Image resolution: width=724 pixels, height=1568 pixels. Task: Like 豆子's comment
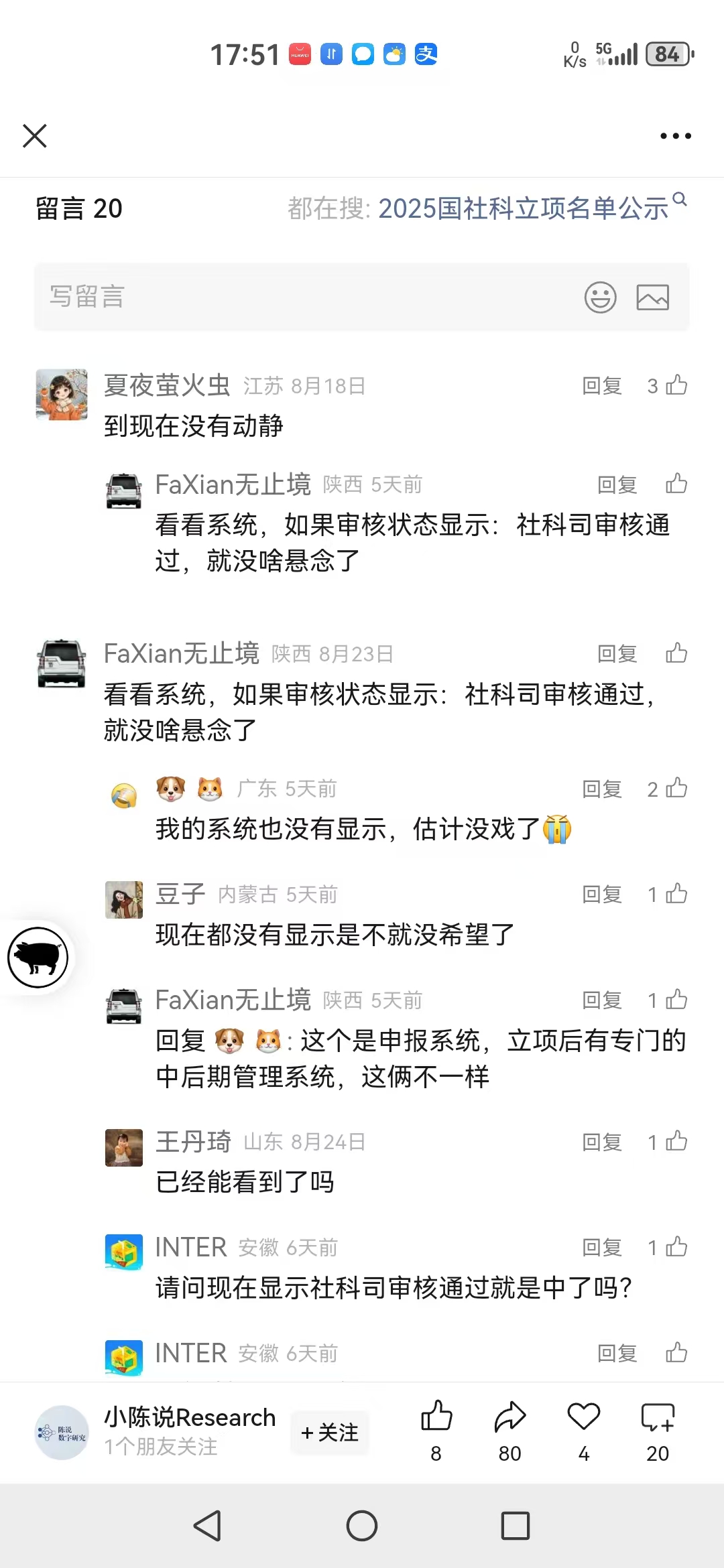click(x=676, y=894)
